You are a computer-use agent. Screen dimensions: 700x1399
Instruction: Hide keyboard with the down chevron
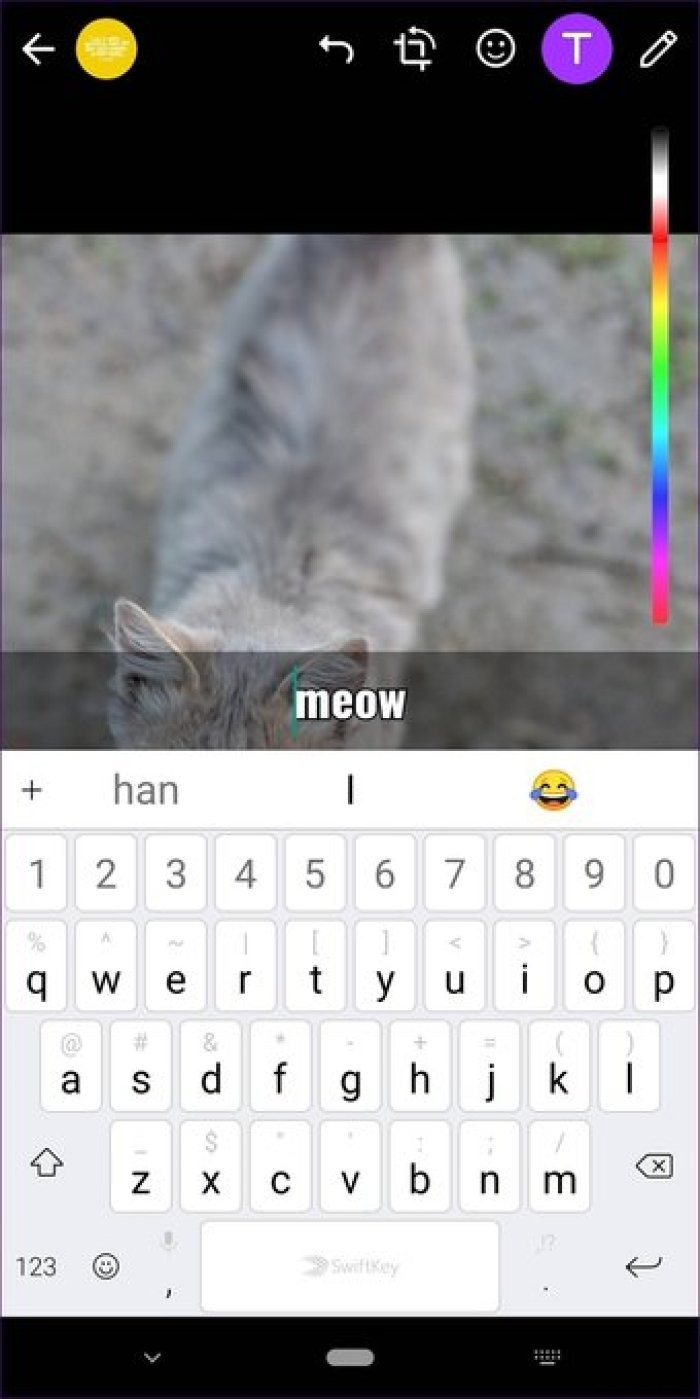(152, 1357)
